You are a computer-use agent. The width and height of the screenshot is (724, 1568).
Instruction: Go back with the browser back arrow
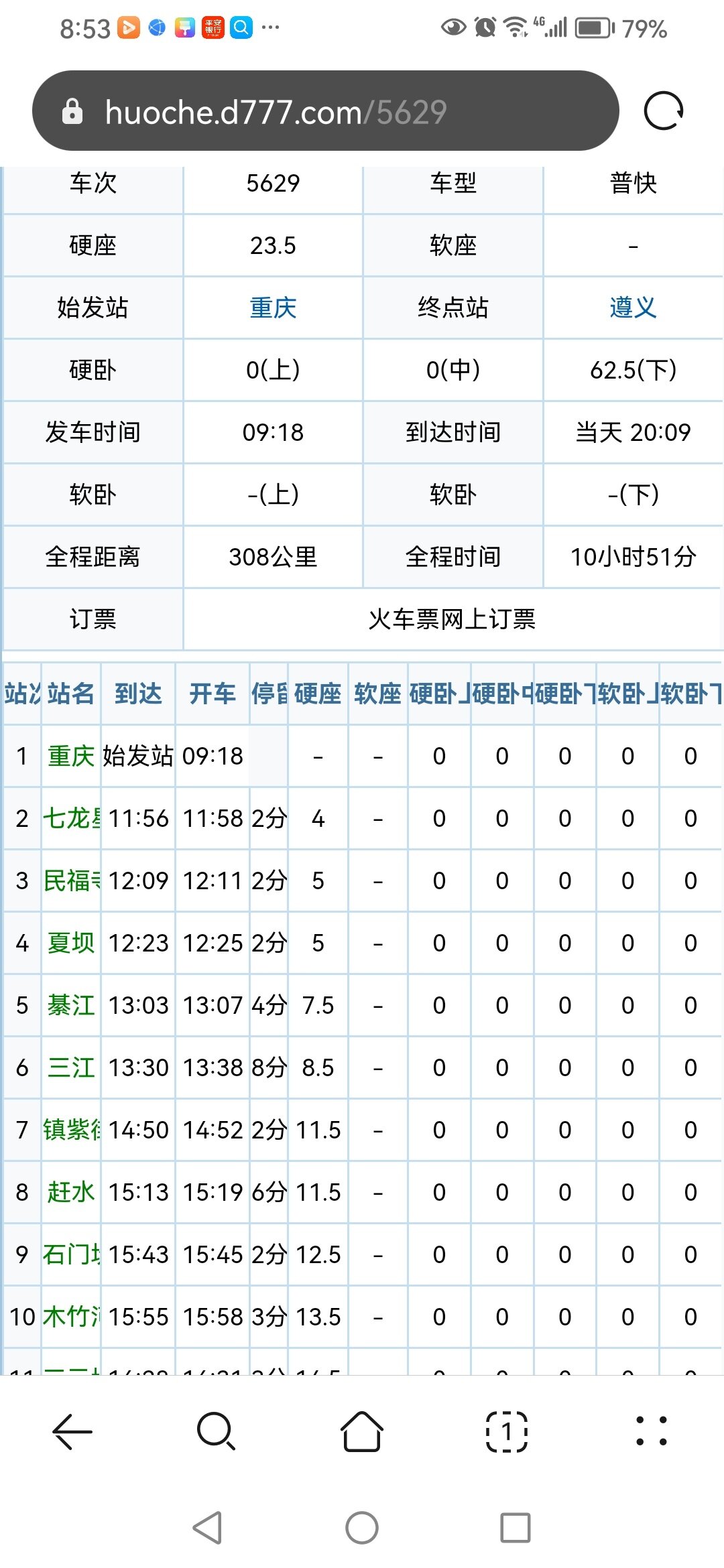(x=72, y=1431)
